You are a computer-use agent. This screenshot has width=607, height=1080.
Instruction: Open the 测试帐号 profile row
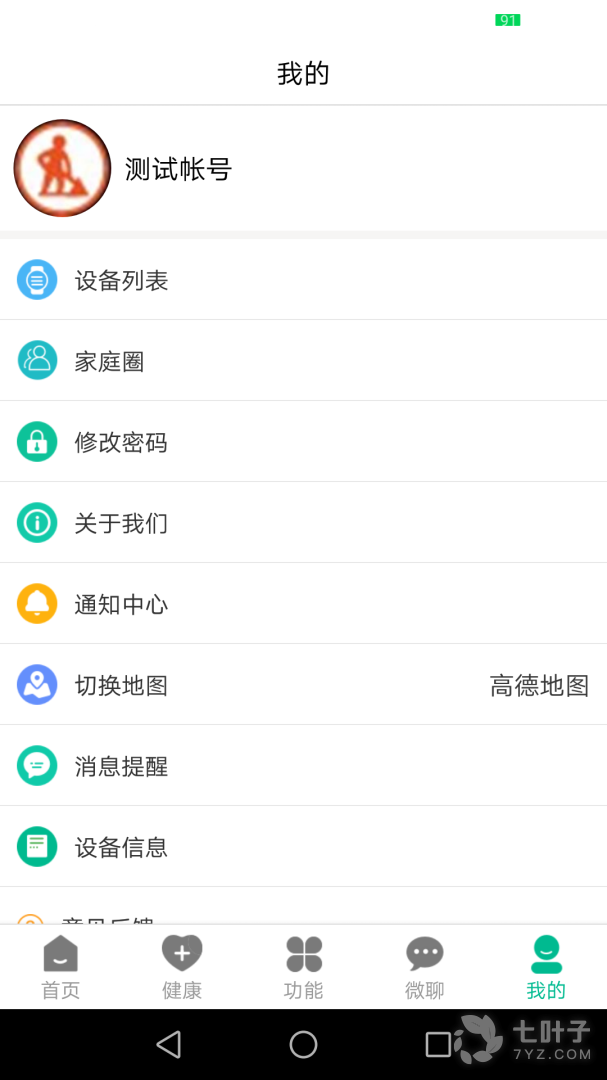300,168
